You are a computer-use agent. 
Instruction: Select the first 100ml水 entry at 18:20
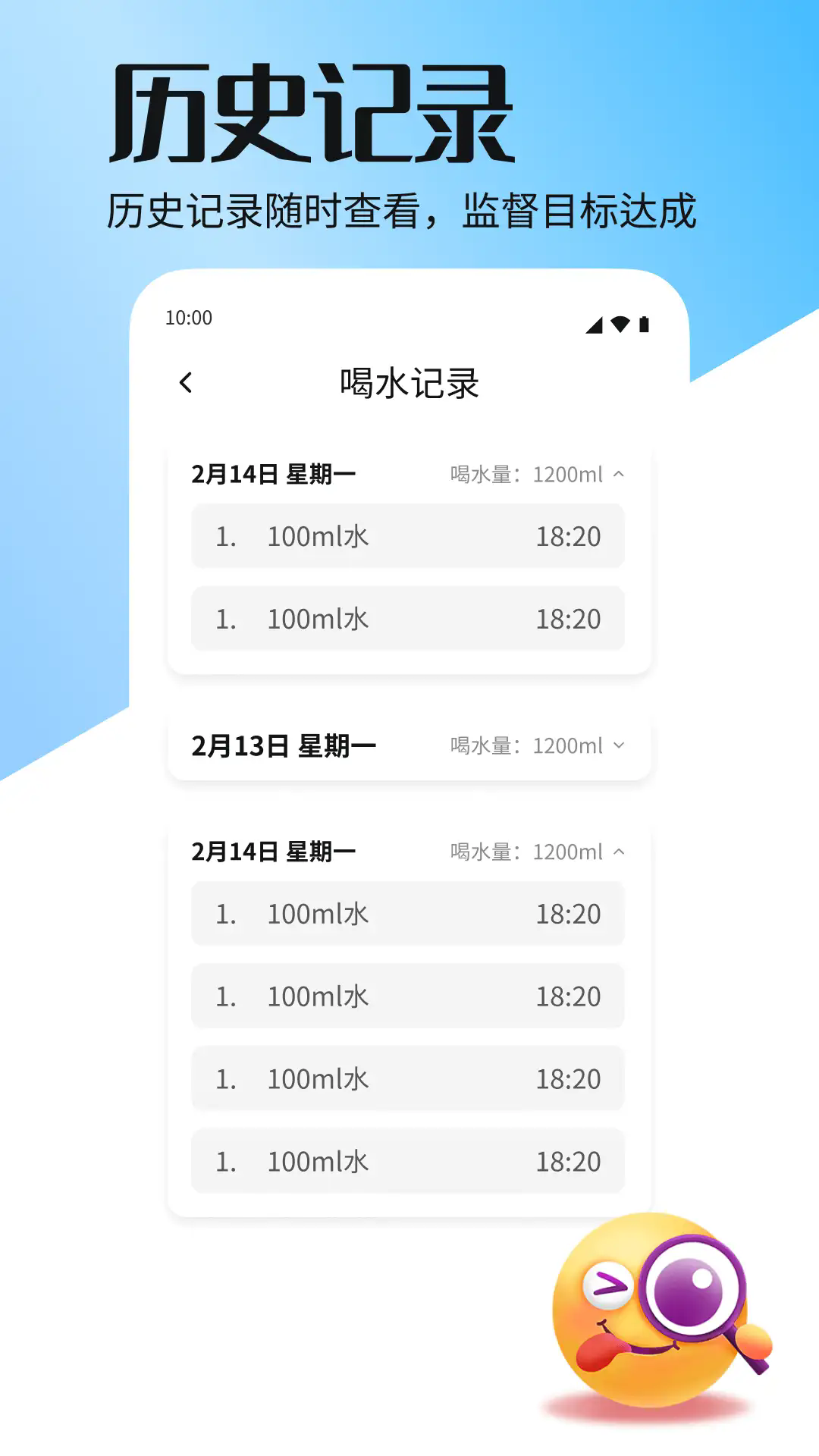pos(408,536)
